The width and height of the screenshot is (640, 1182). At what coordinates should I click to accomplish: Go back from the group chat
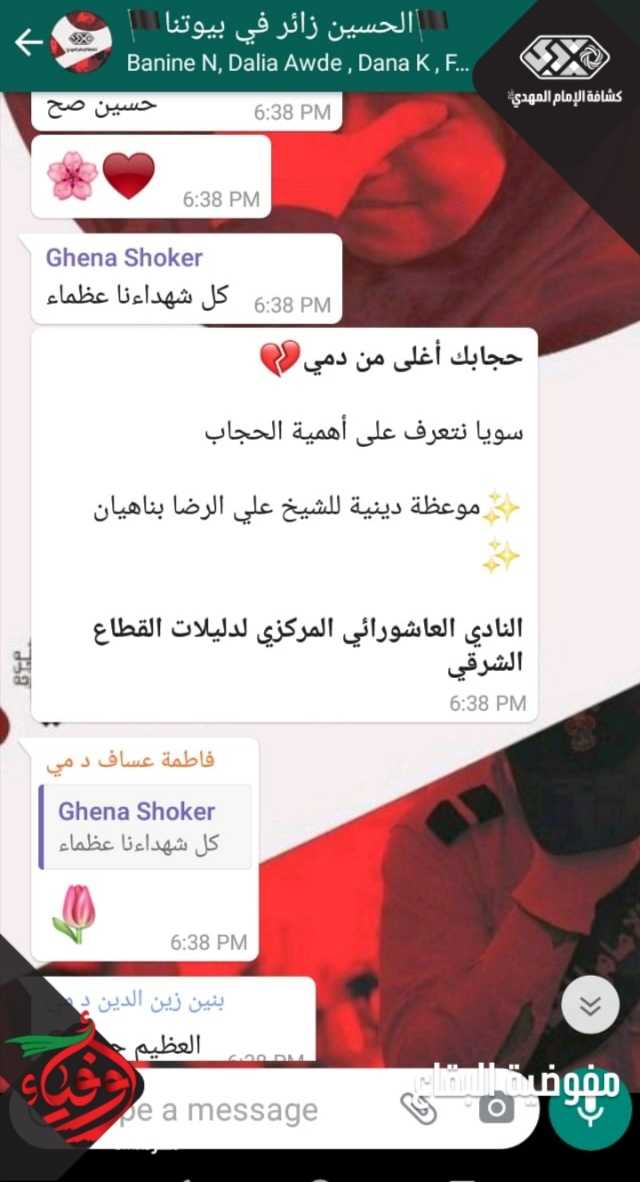29,42
